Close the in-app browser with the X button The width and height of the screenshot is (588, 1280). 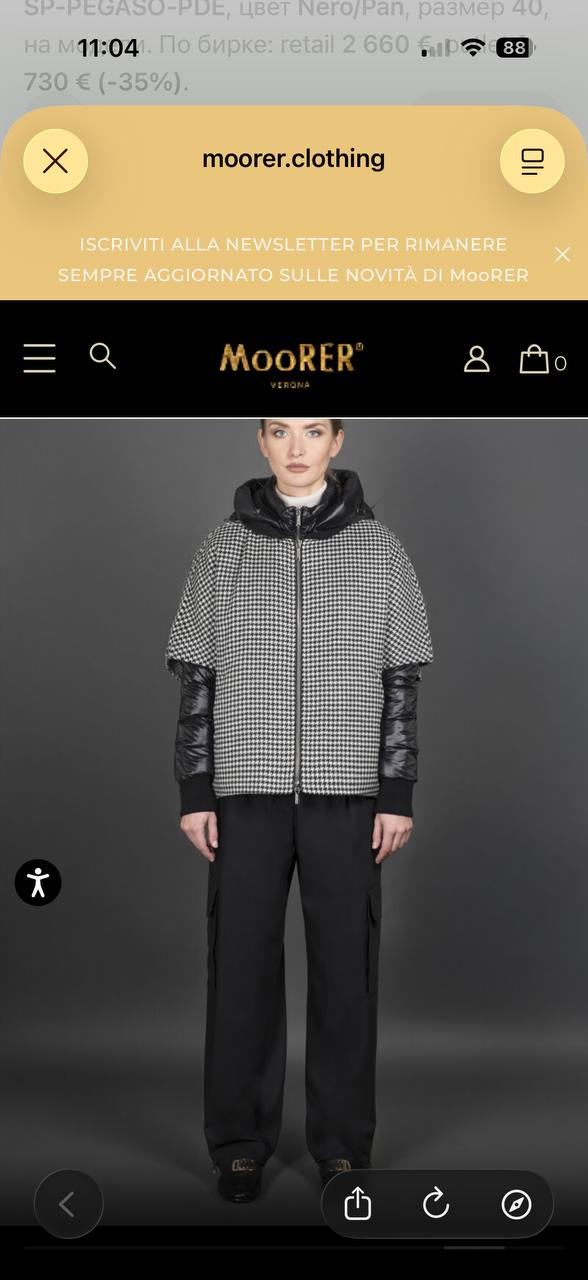(x=56, y=161)
